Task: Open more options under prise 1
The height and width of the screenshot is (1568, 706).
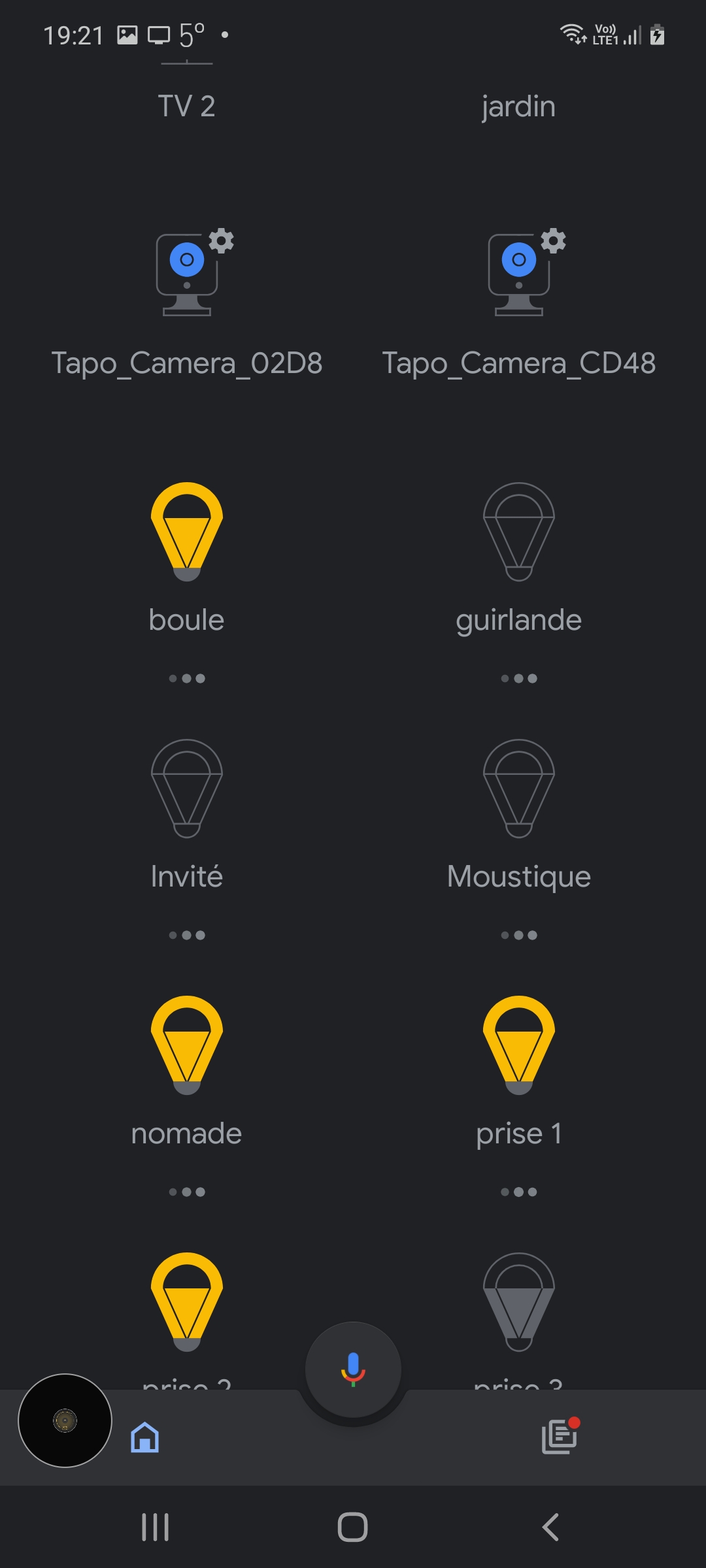Action: [519, 1192]
